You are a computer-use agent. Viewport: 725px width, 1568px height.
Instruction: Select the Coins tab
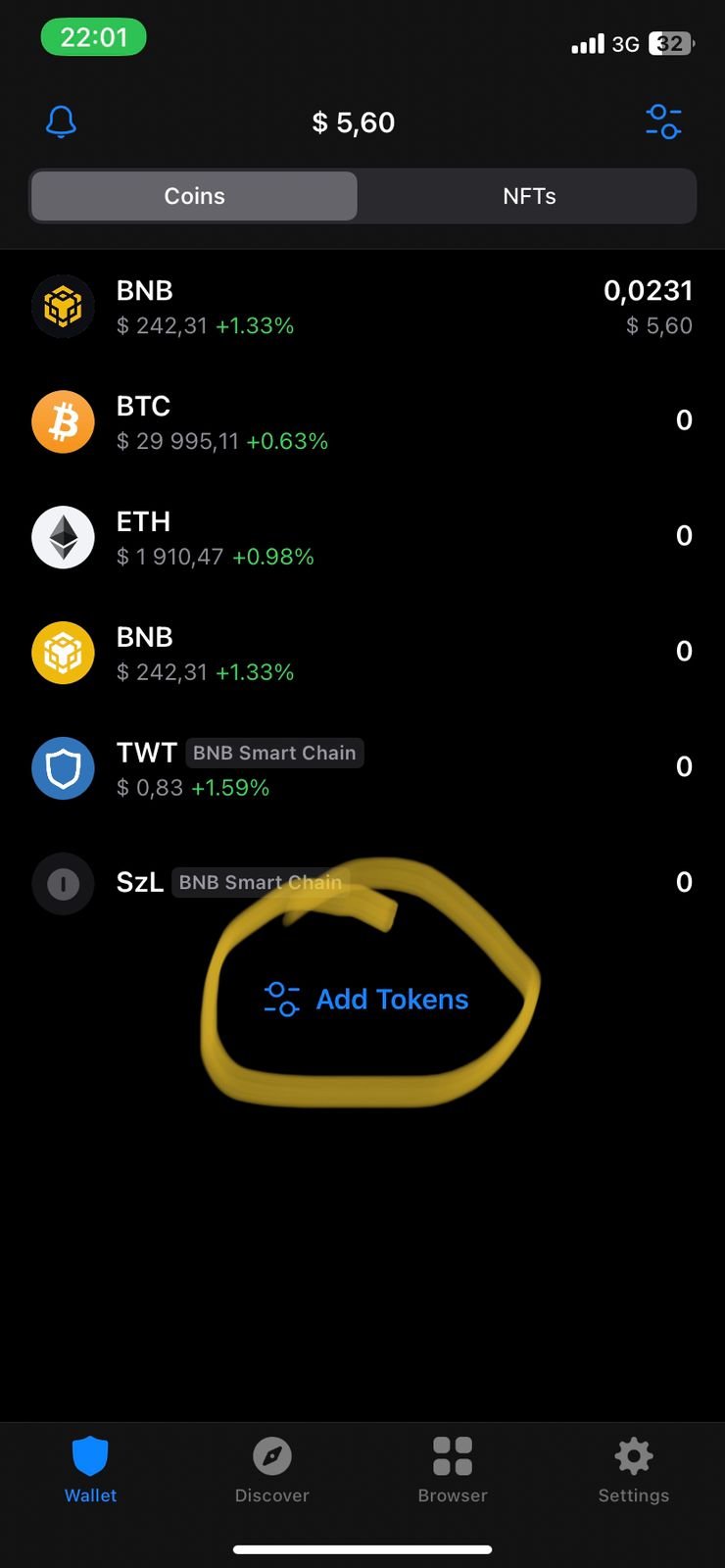[x=194, y=196]
